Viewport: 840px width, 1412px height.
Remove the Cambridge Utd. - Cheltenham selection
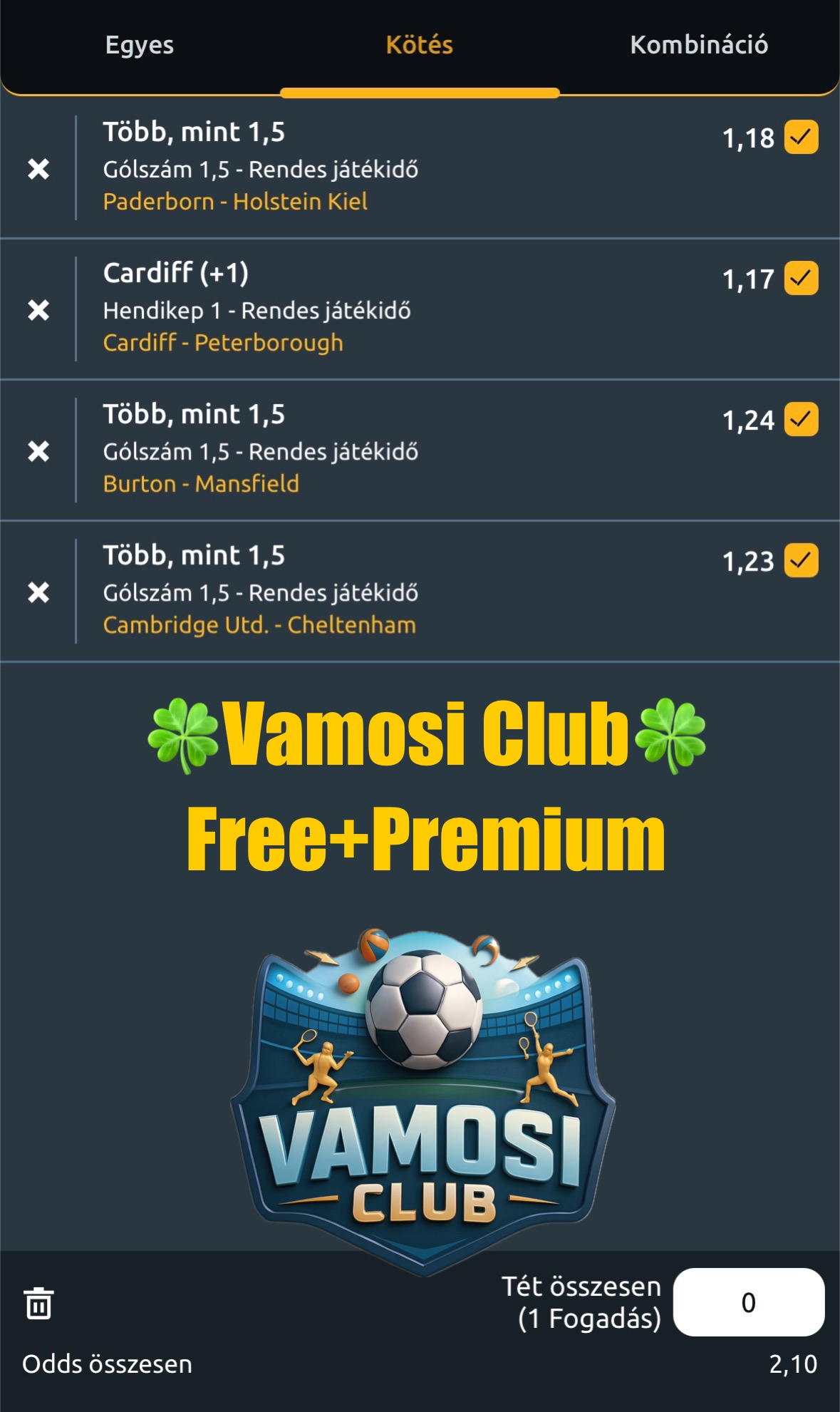tap(38, 592)
